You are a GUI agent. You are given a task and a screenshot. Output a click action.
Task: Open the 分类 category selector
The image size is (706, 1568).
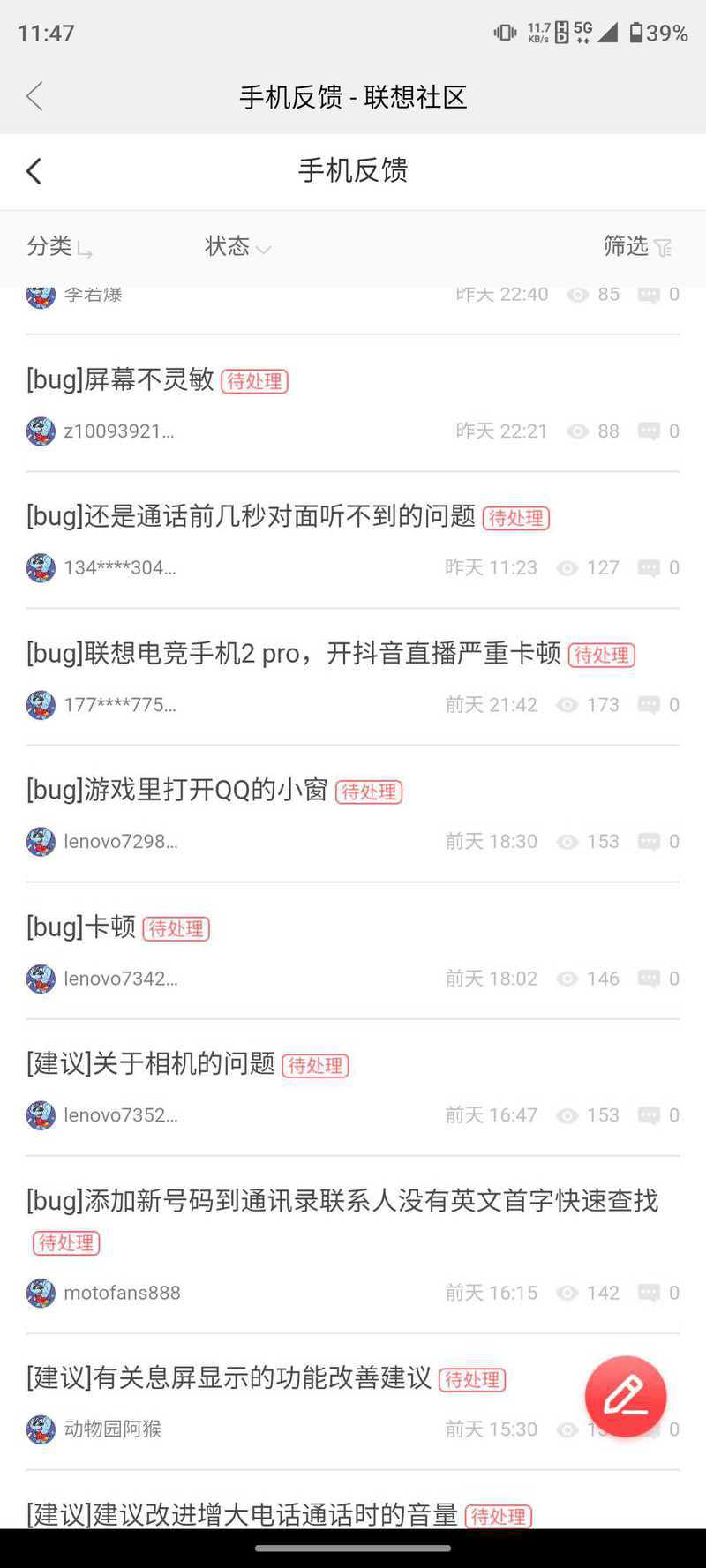[58, 246]
